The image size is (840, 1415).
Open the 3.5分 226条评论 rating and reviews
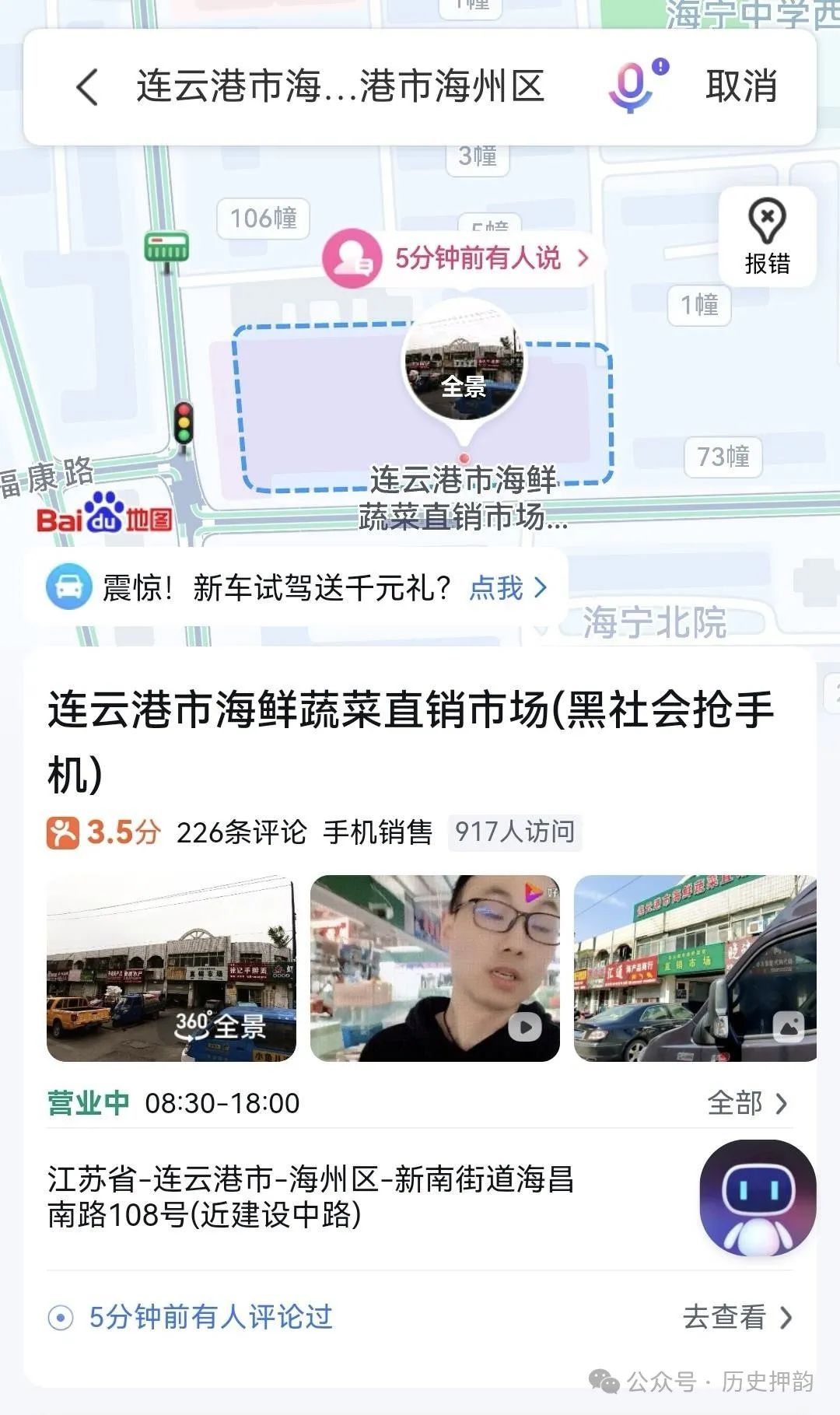tap(177, 832)
